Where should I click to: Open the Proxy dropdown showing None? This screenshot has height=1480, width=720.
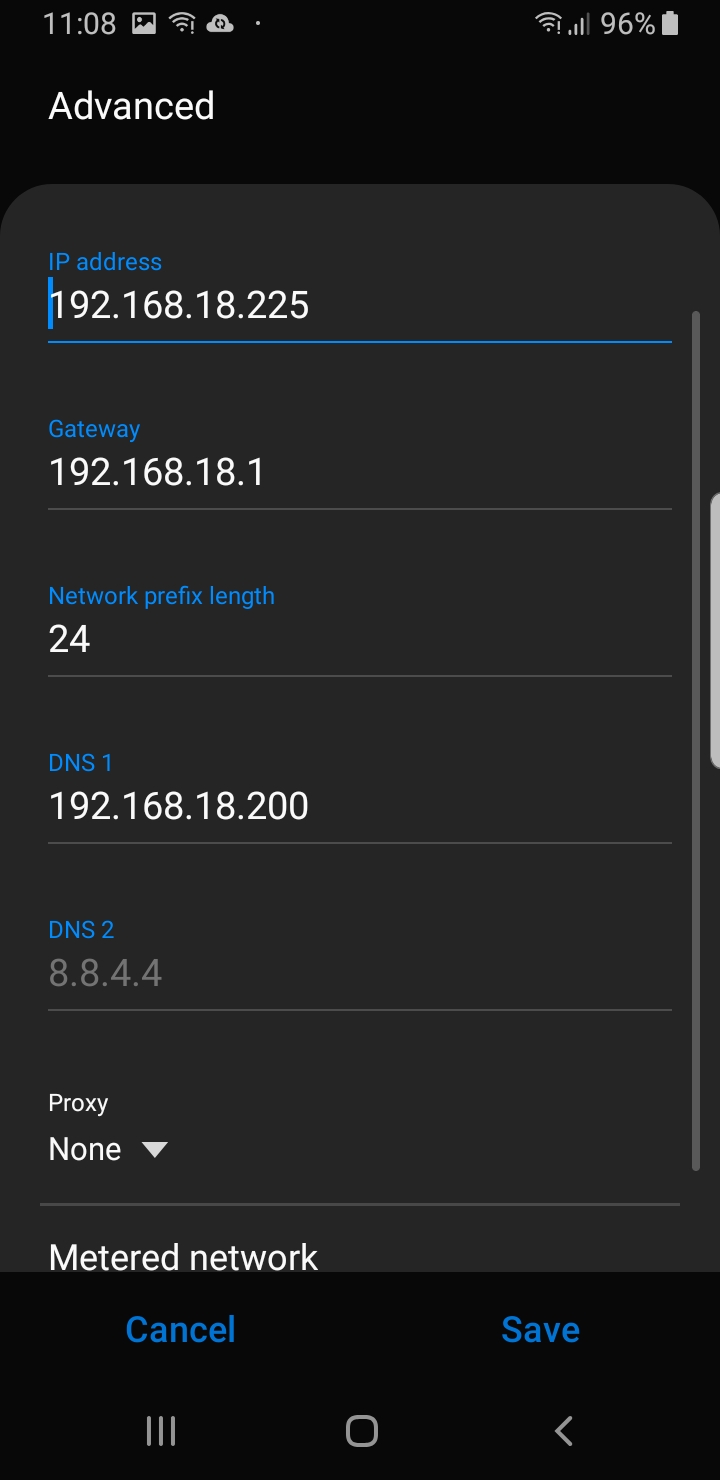(108, 1149)
